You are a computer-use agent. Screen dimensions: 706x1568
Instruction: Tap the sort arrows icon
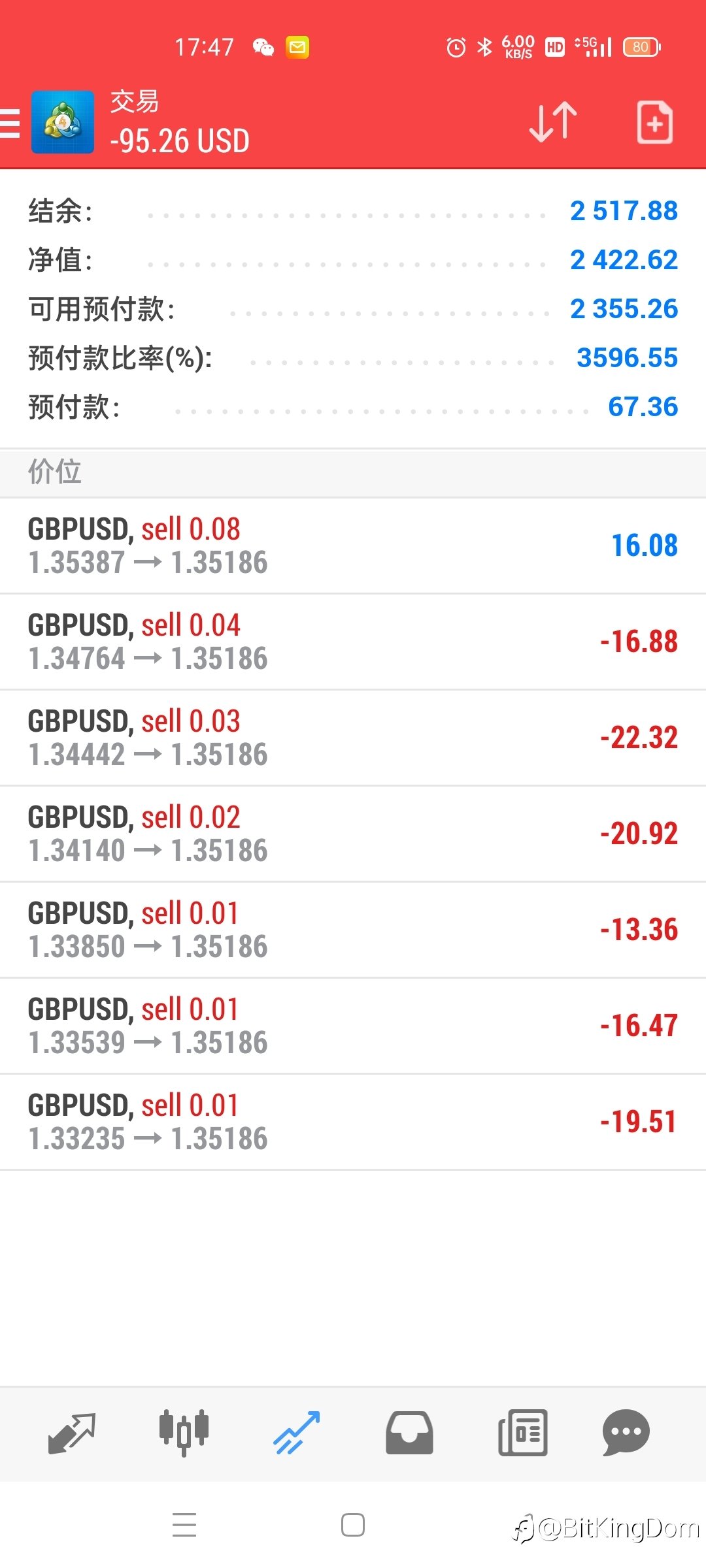coord(553,122)
